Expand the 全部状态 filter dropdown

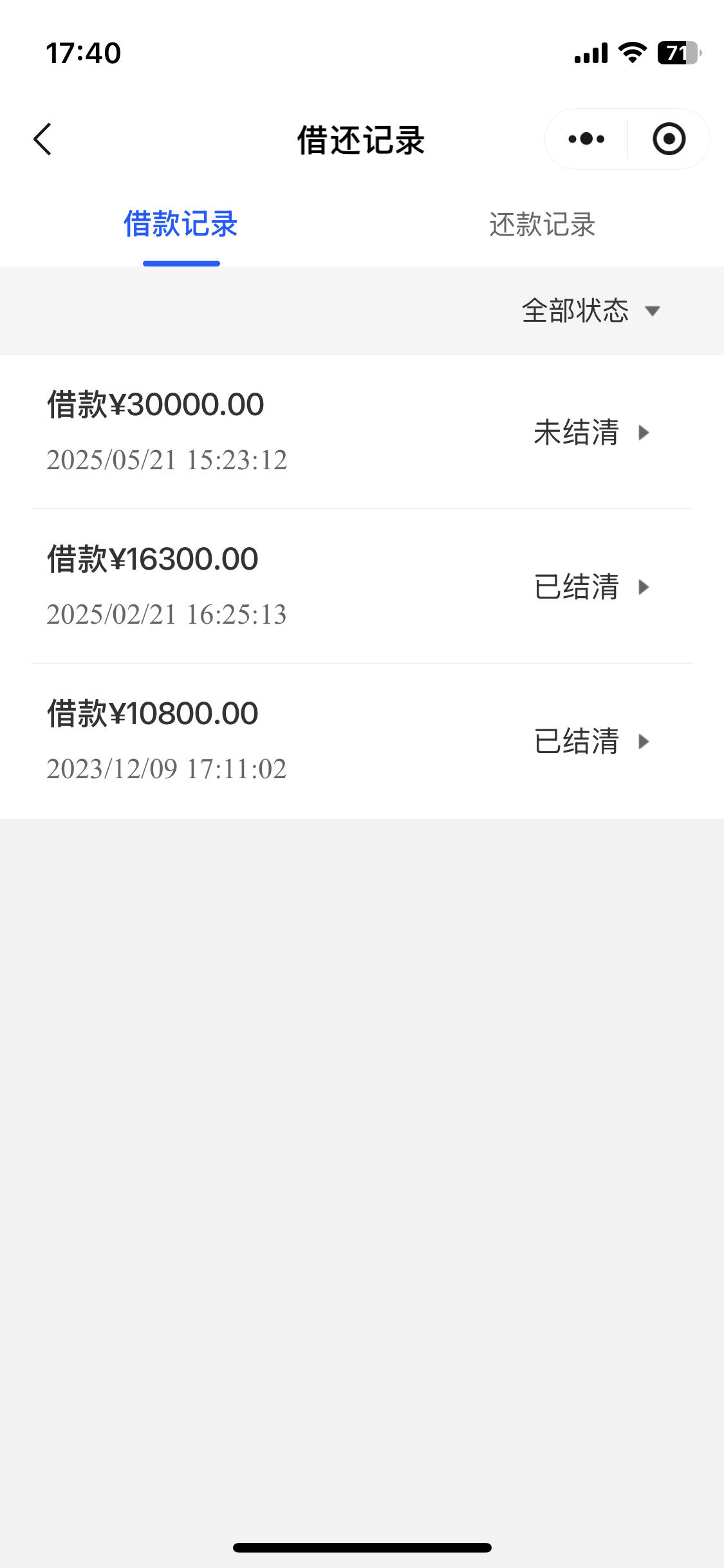click(591, 311)
